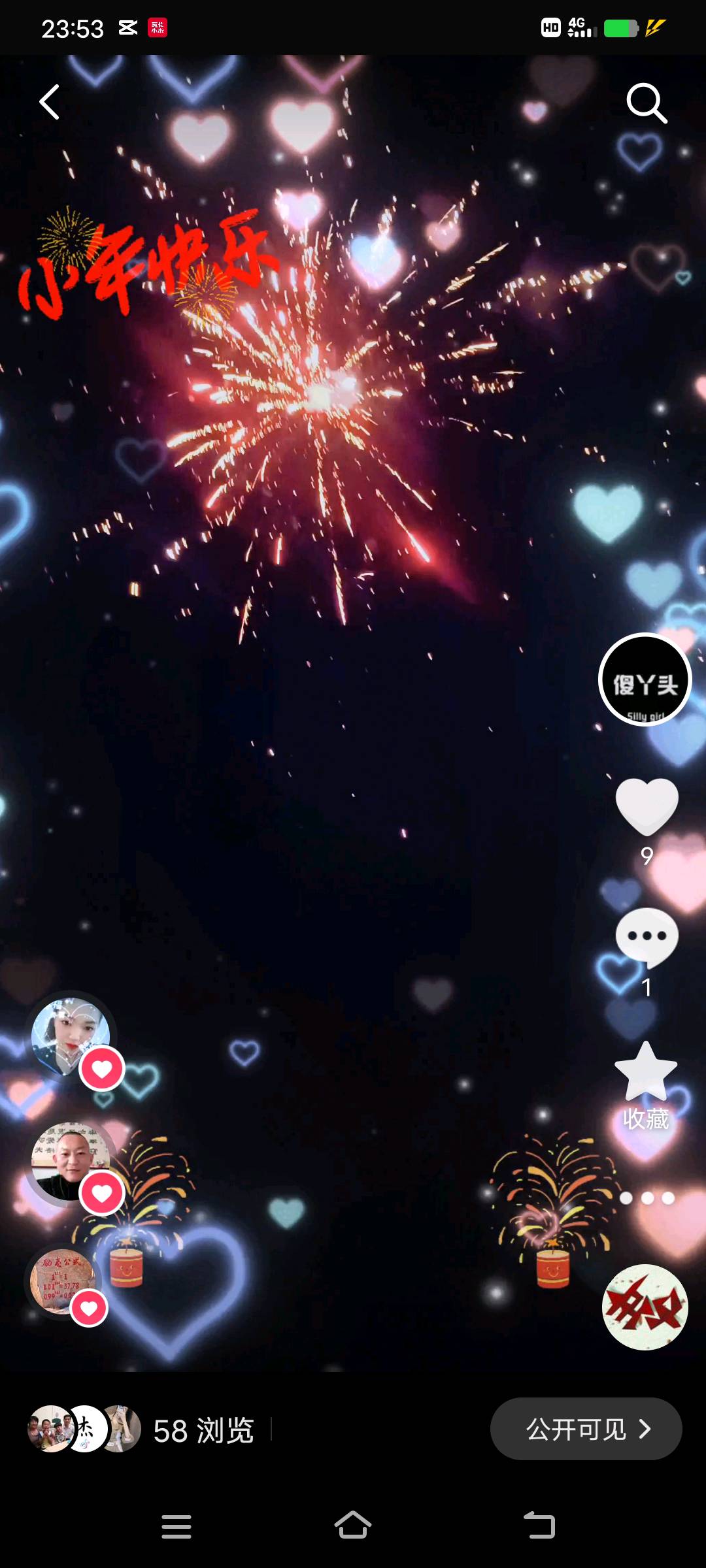Open the woman's avatar who liked the video
This screenshot has width=706, height=1568.
[71, 1037]
